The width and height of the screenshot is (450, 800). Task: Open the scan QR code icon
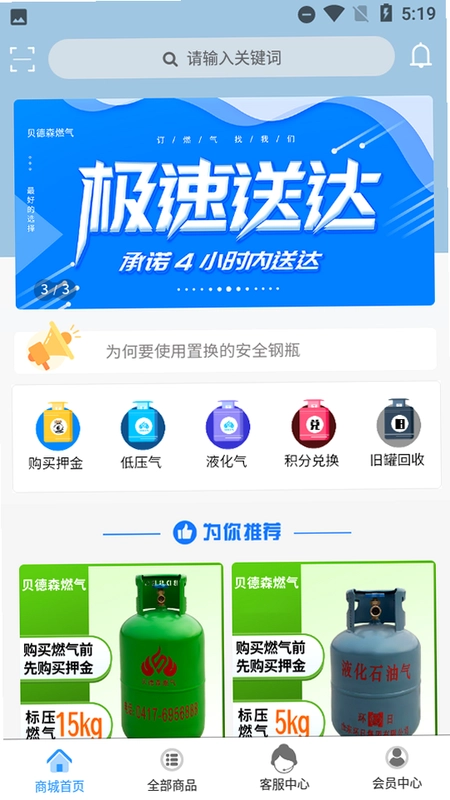pos(22,59)
